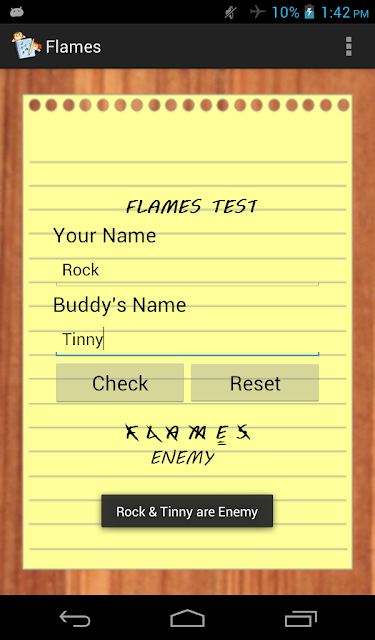Tap the Check button
375x640 pixels.
pos(120,383)
